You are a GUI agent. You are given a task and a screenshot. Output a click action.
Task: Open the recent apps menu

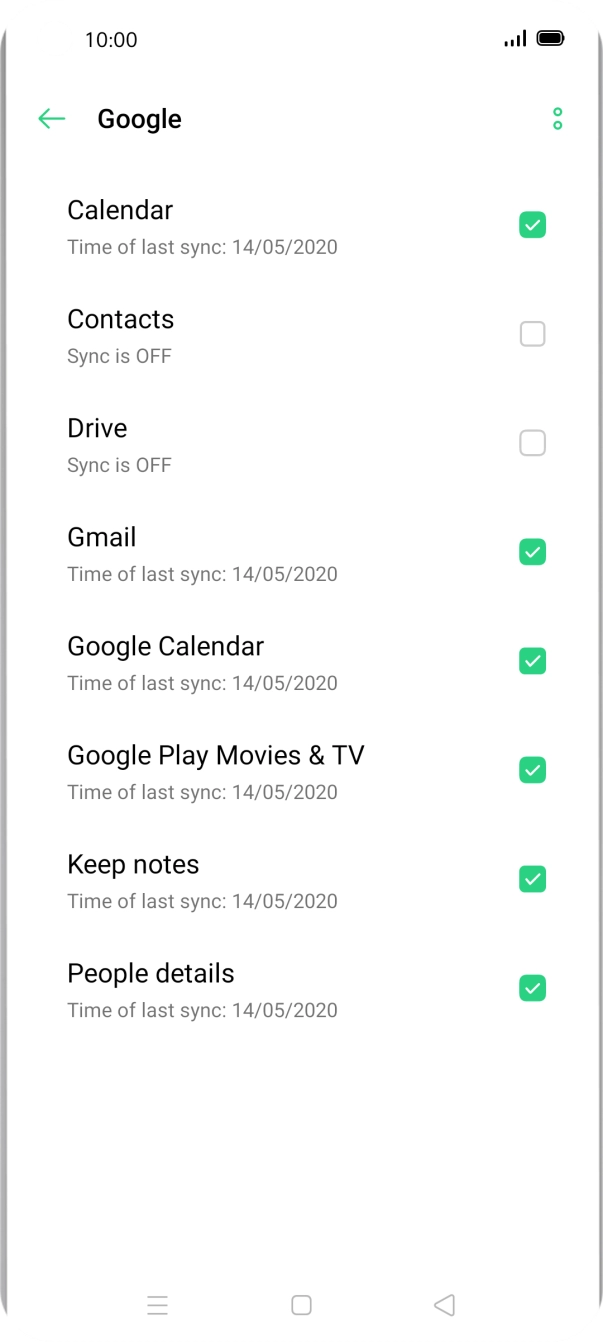click(x=157, y=1305)
